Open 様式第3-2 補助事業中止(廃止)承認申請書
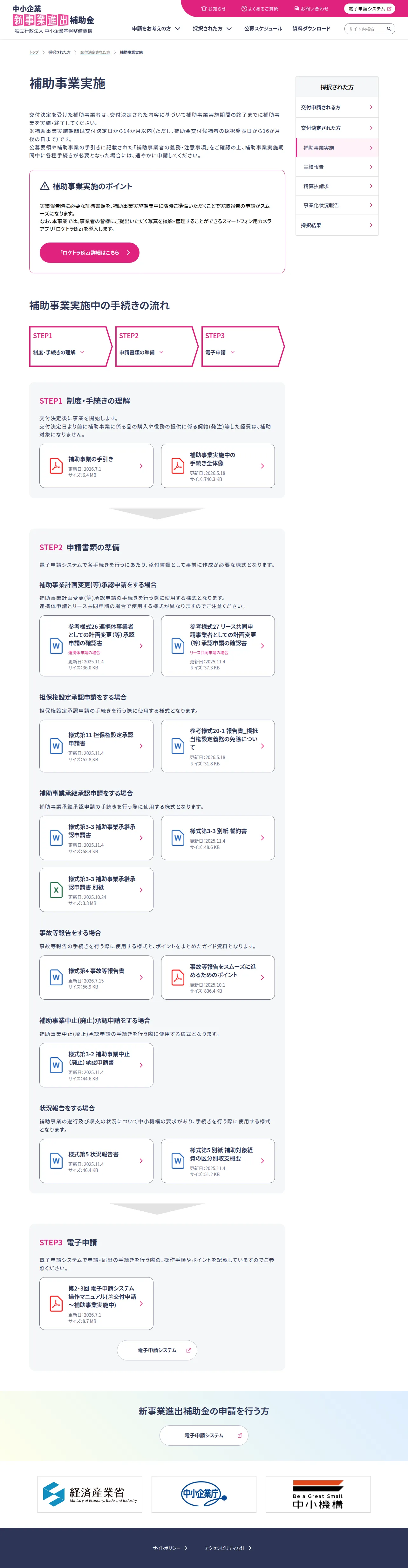 tap(96, 1065)
